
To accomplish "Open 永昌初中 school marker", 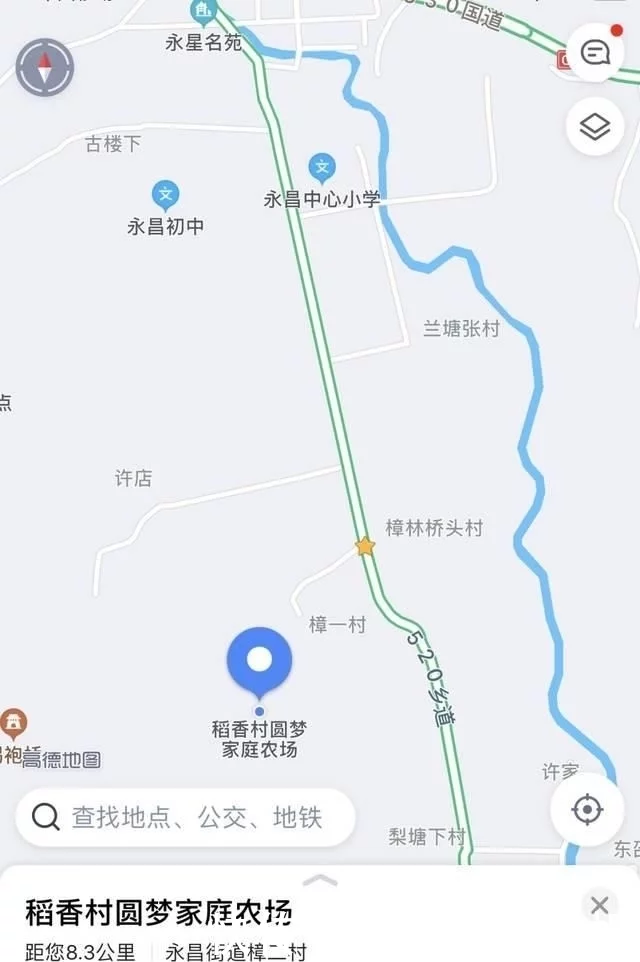I will [x=166, y=194].
